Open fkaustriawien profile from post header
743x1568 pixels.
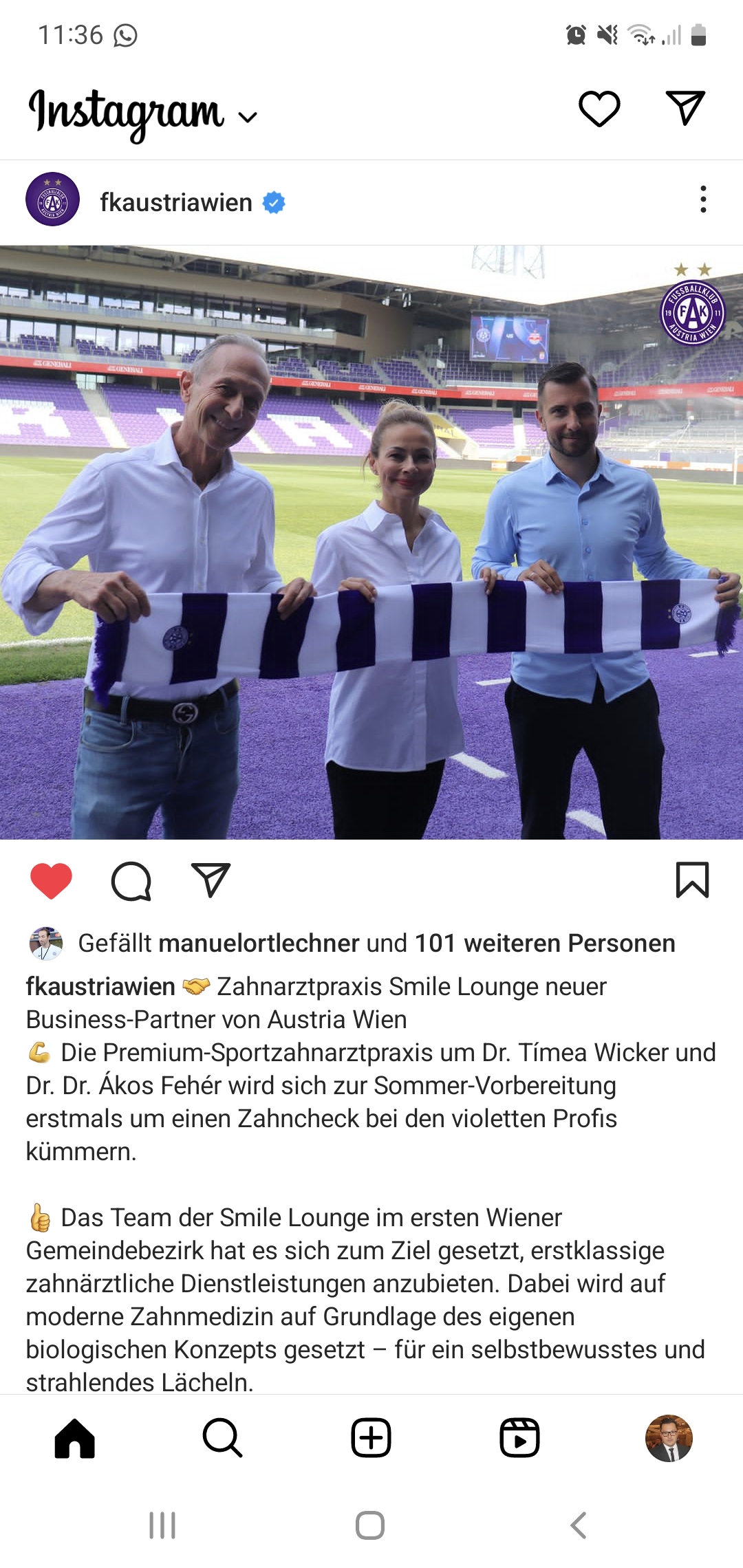(x=176, y=202)
